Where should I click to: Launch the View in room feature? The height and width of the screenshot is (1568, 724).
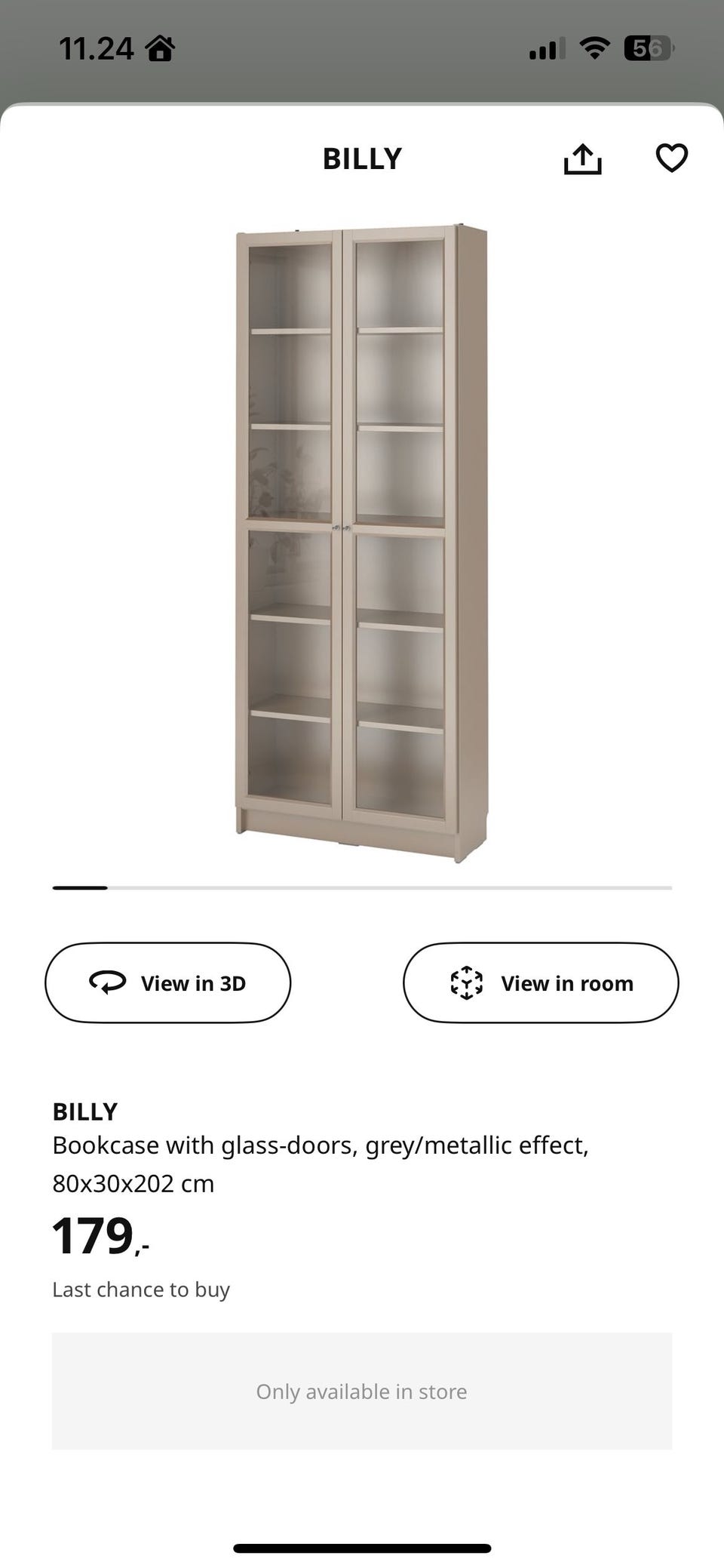pyautogui.click(x=541, y=982)
